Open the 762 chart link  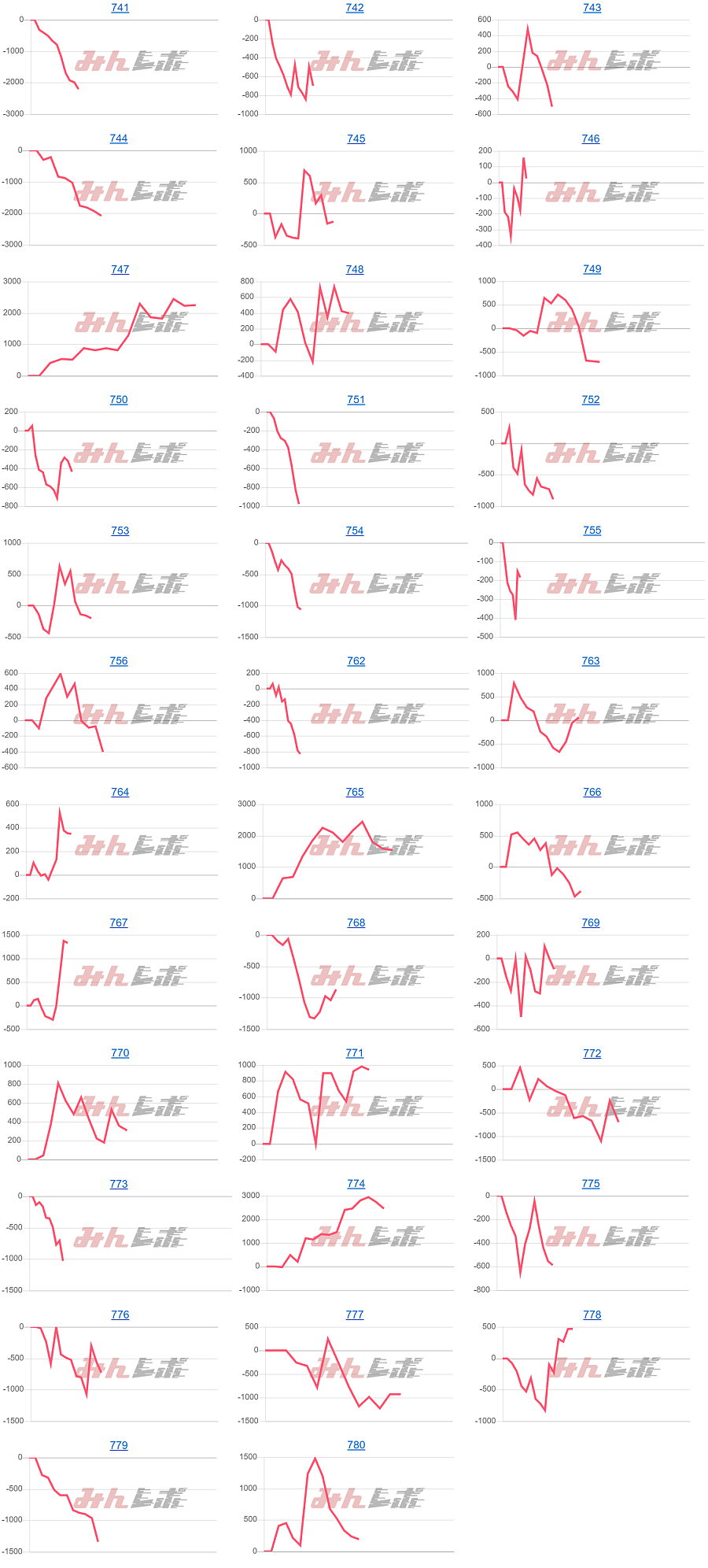(356, 661)
